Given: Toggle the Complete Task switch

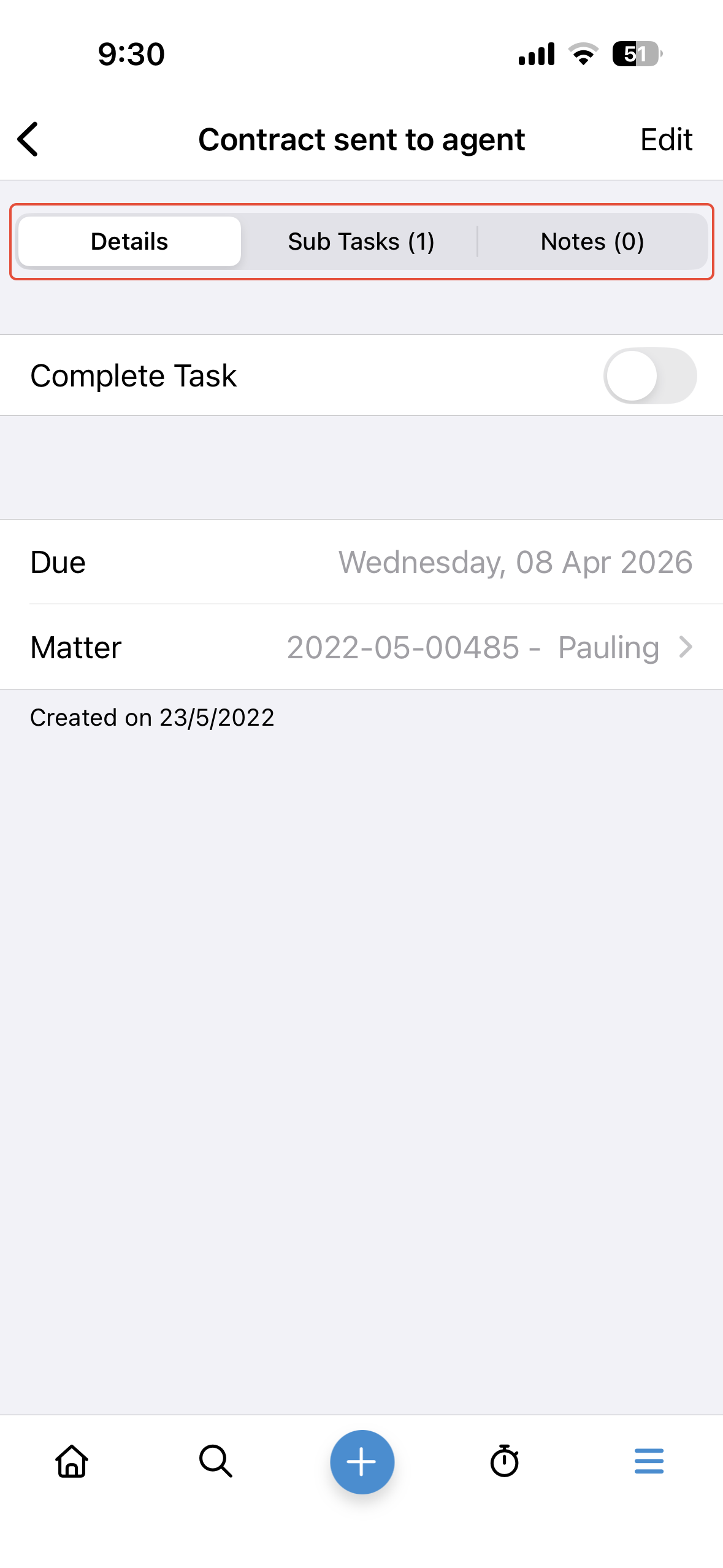Looking at the screenshot, I should (649, 376).
